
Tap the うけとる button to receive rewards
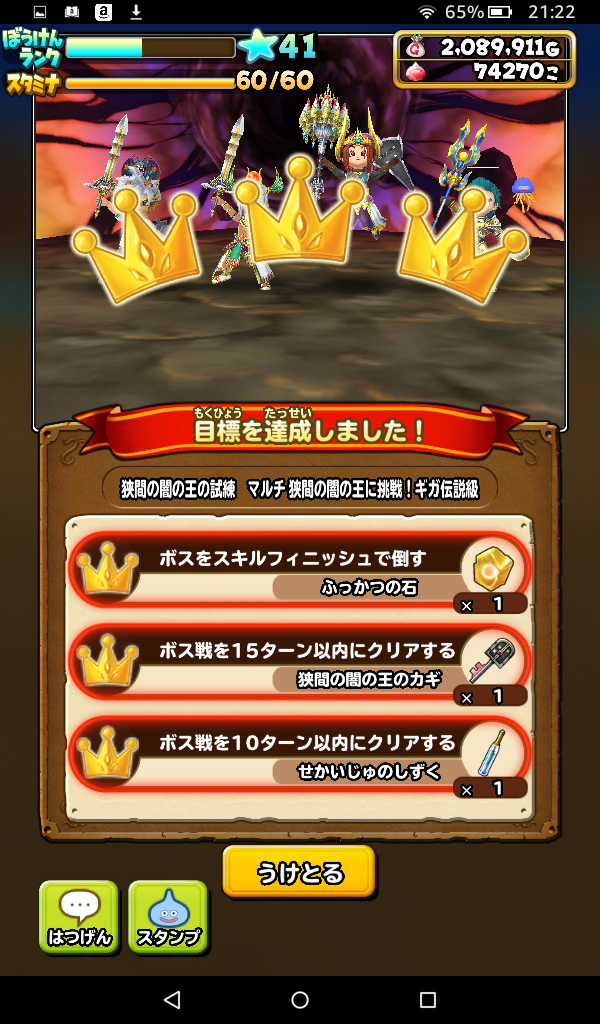299,872
